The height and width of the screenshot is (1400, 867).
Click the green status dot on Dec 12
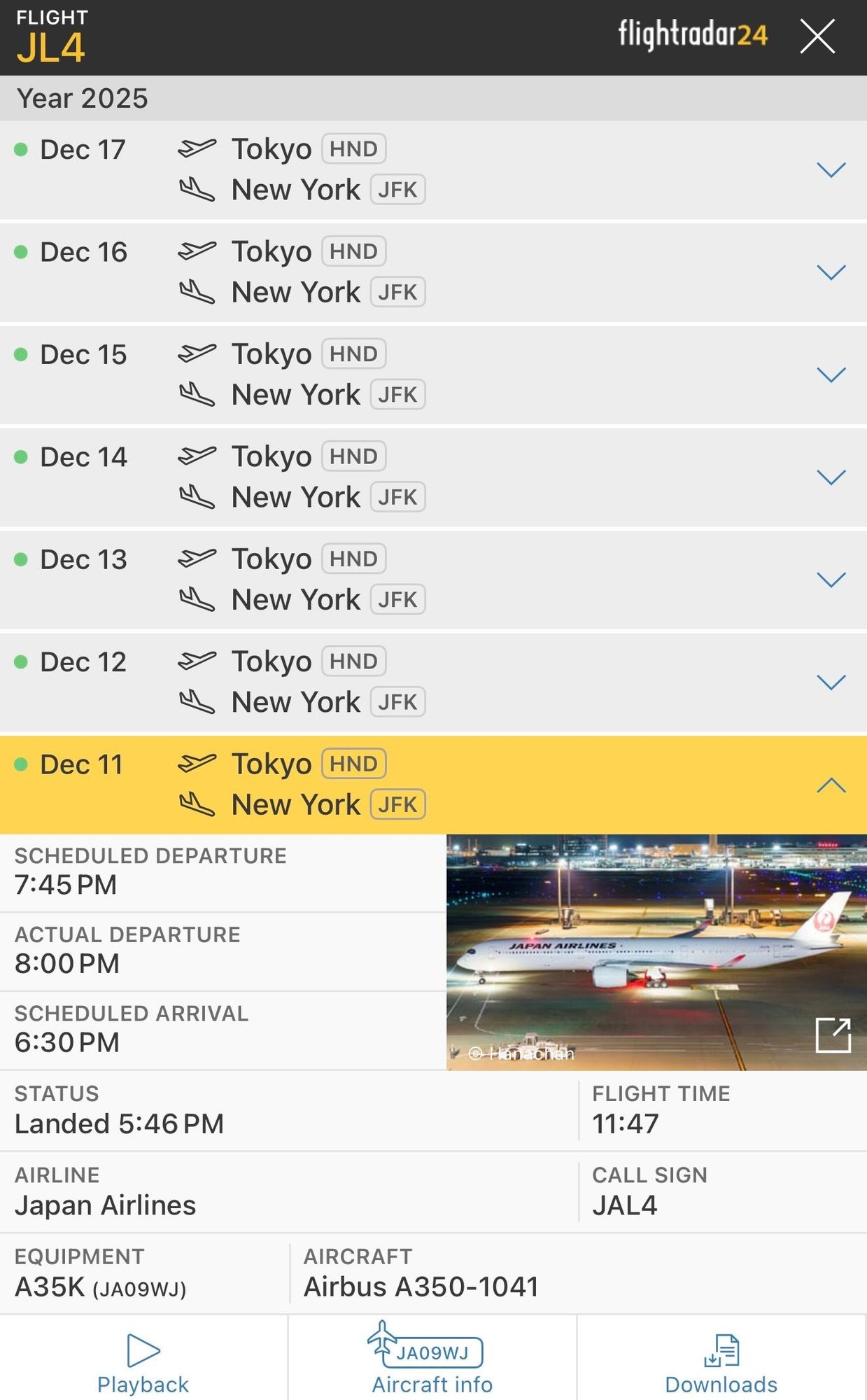click(20, 661)
